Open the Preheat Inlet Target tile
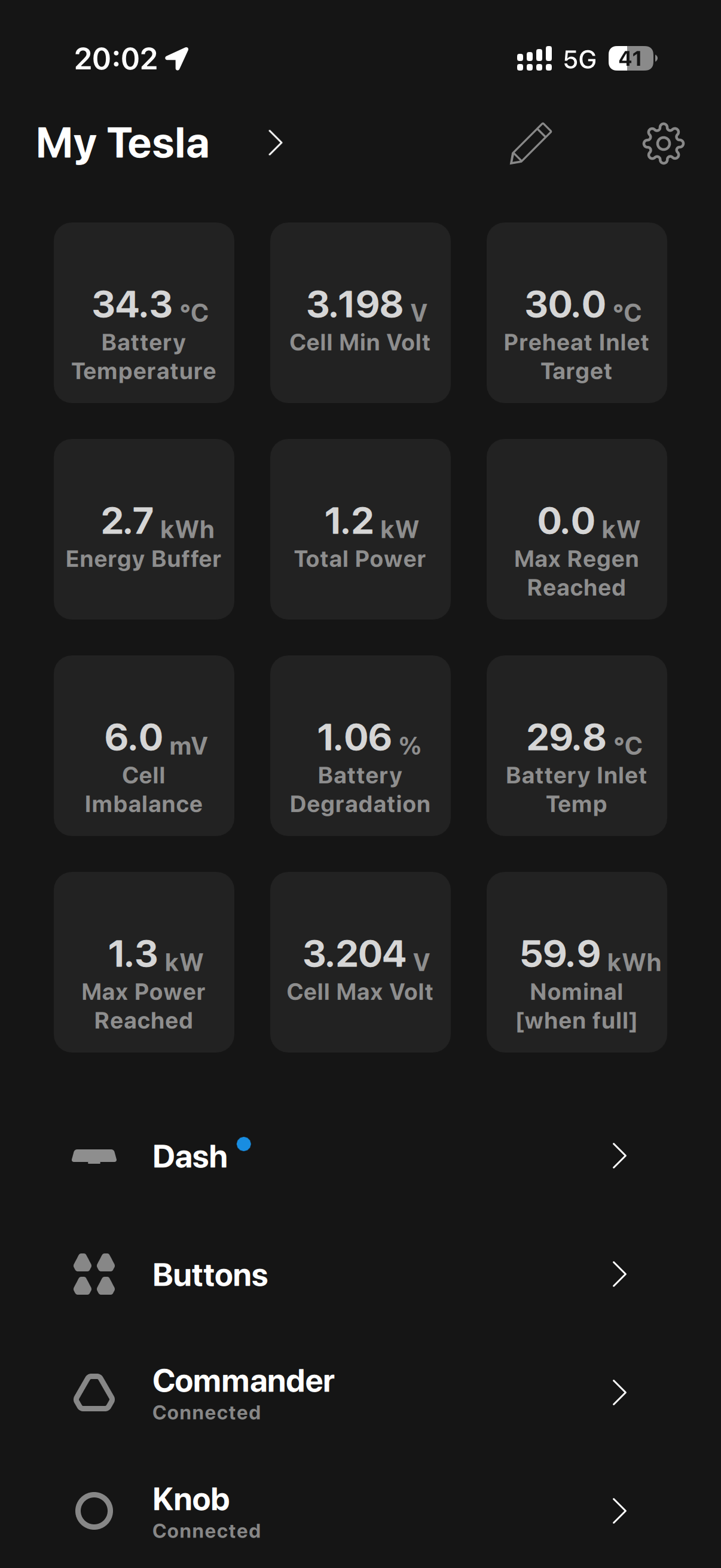 tap(577, 312)
